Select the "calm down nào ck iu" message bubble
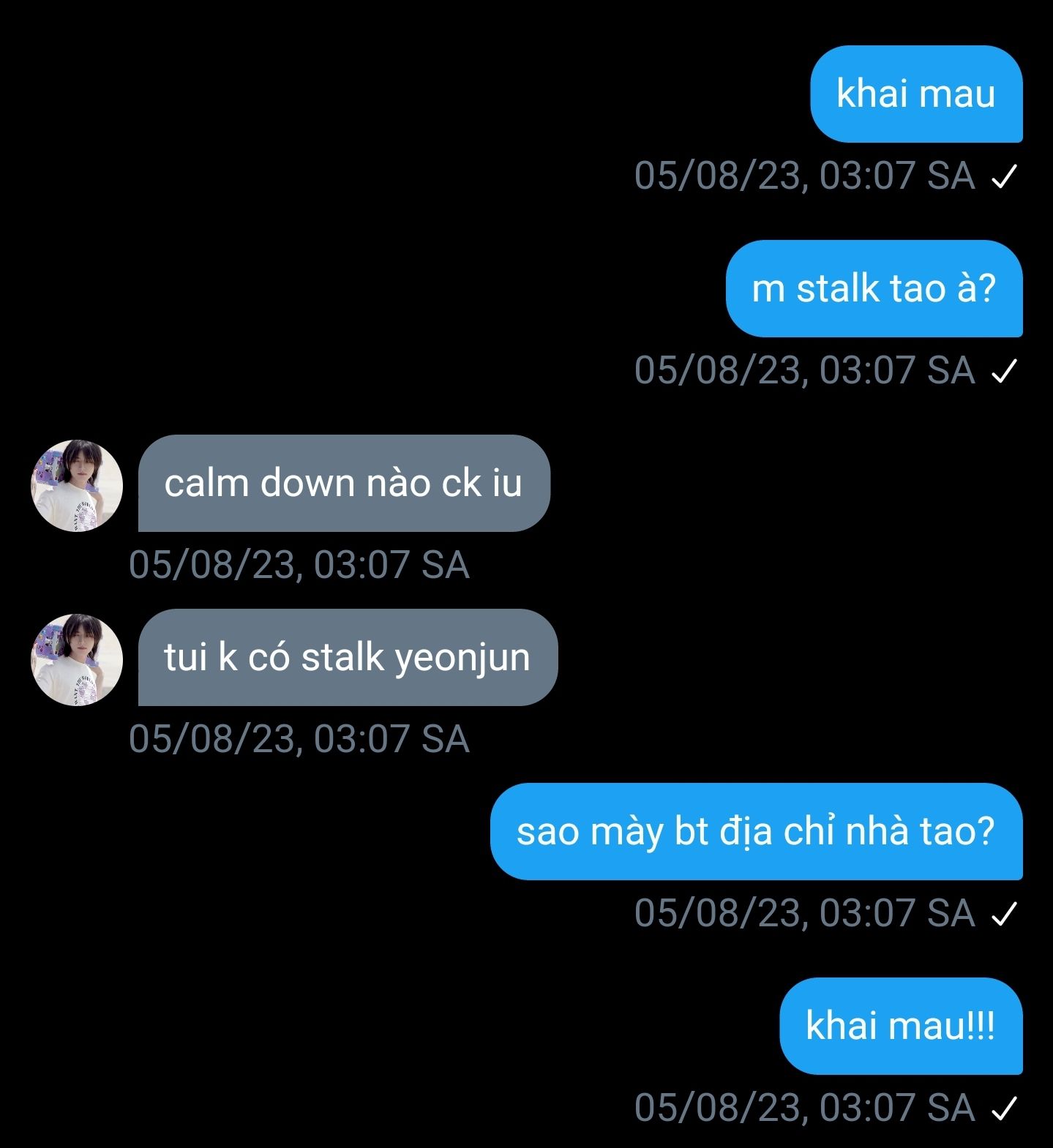The width and height of the screenshot is (1053, 1148). 343,483
